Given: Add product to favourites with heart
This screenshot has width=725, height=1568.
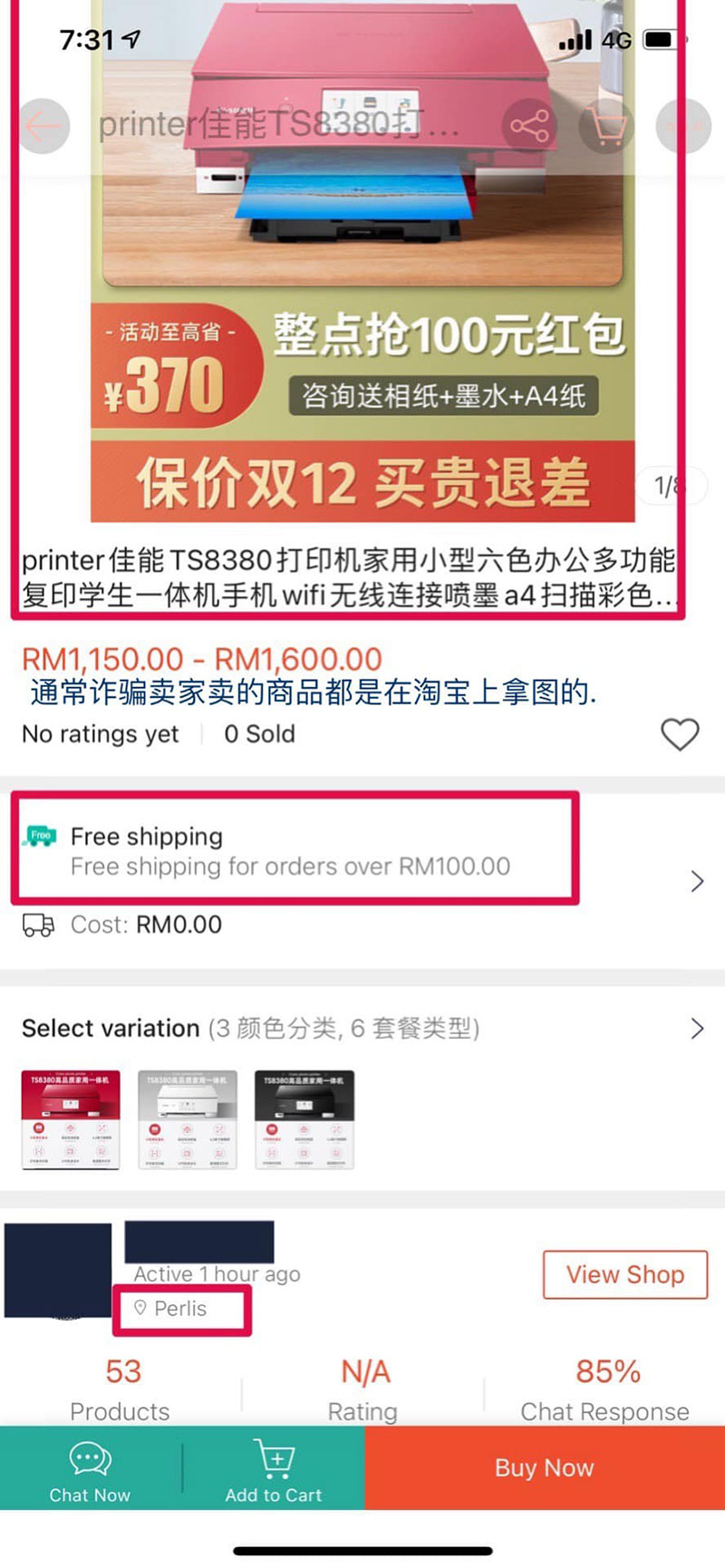Looking at the screenshot, I should (679, 734).
